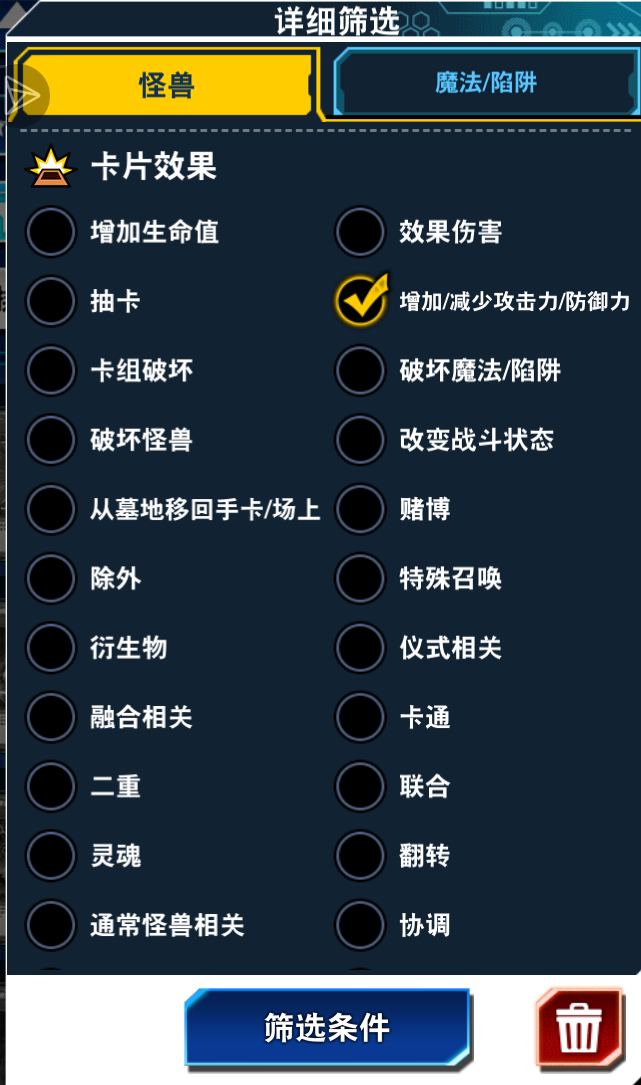Select the 卡组破坏 checkbox
Screen dimensions: 641x1085
pyautogui.click(x=51, y=371)
